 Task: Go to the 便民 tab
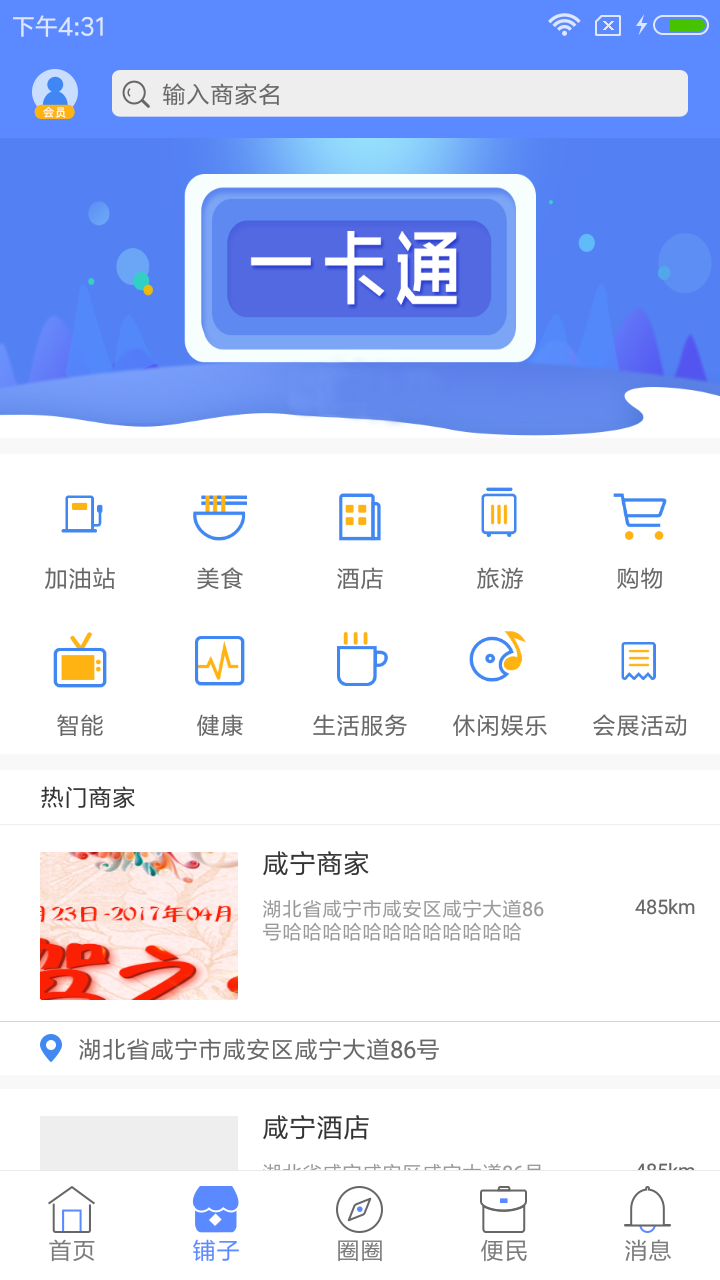[x=504, y=1224]
